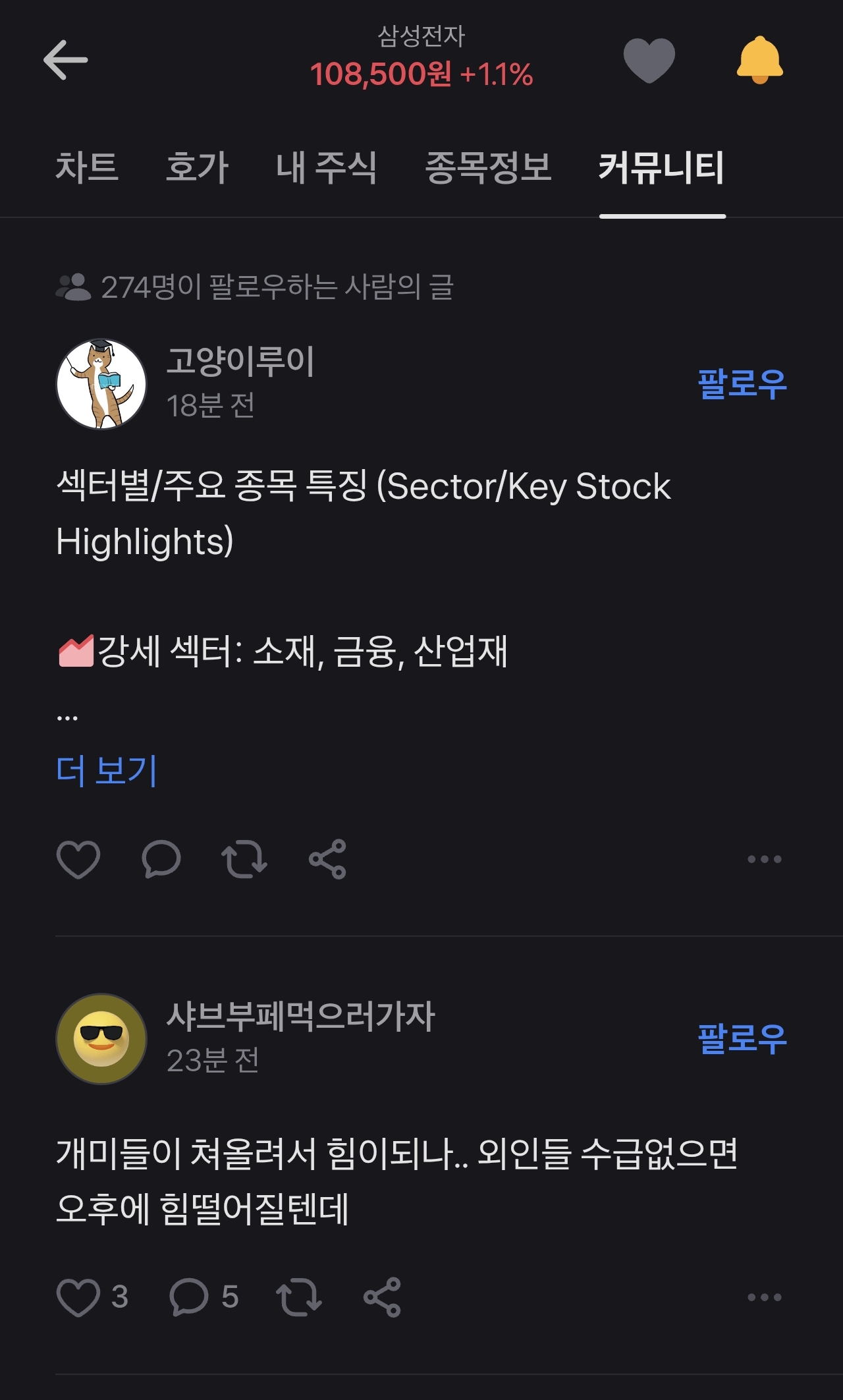The height and width of the screenshot is (1400, 843).
Task: Comment on 고양이루이's post
Action: [161, 859]
